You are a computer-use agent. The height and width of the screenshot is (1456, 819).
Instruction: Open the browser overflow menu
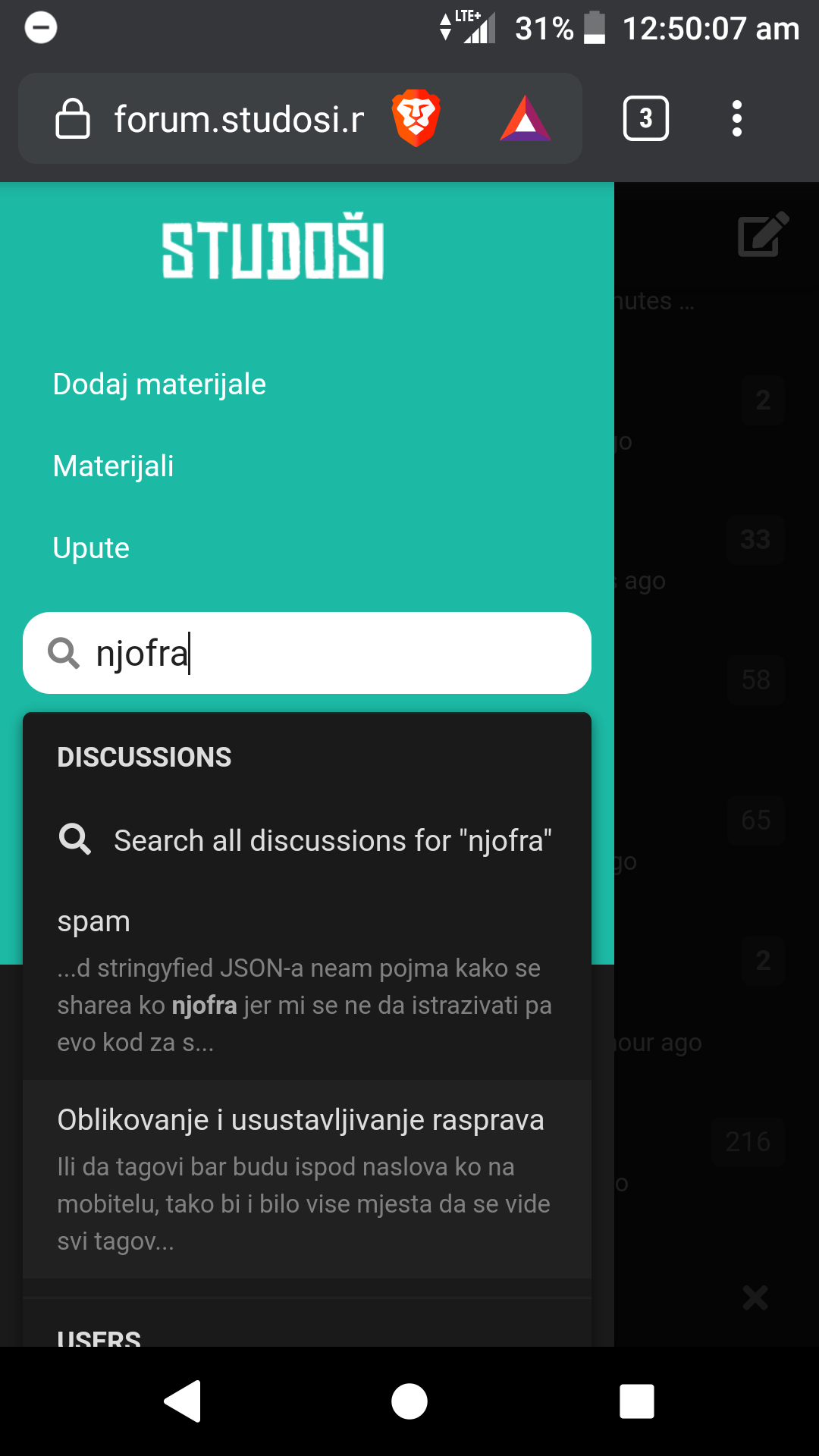tap(736, 118)
